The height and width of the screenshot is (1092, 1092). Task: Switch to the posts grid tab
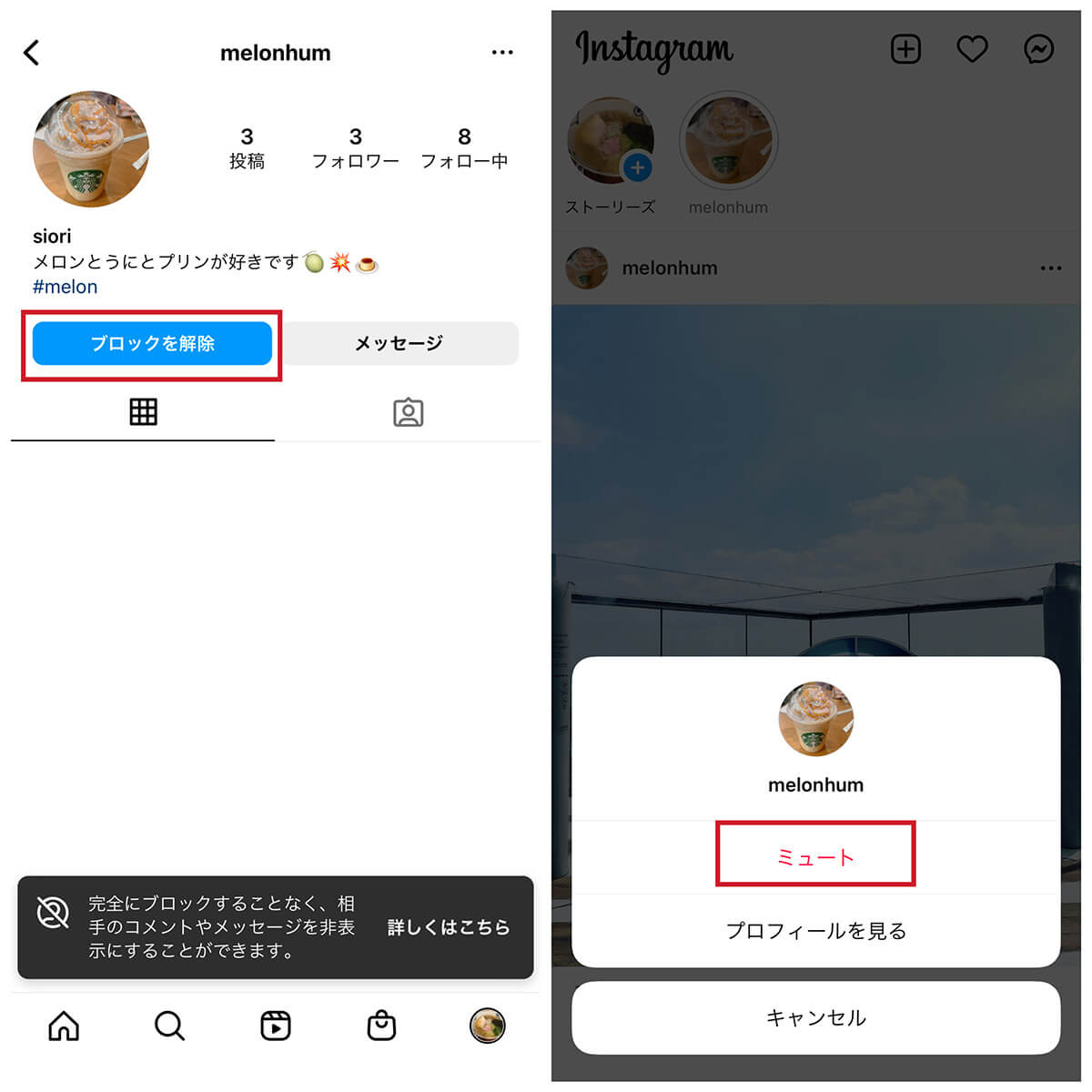coord(143,412)
